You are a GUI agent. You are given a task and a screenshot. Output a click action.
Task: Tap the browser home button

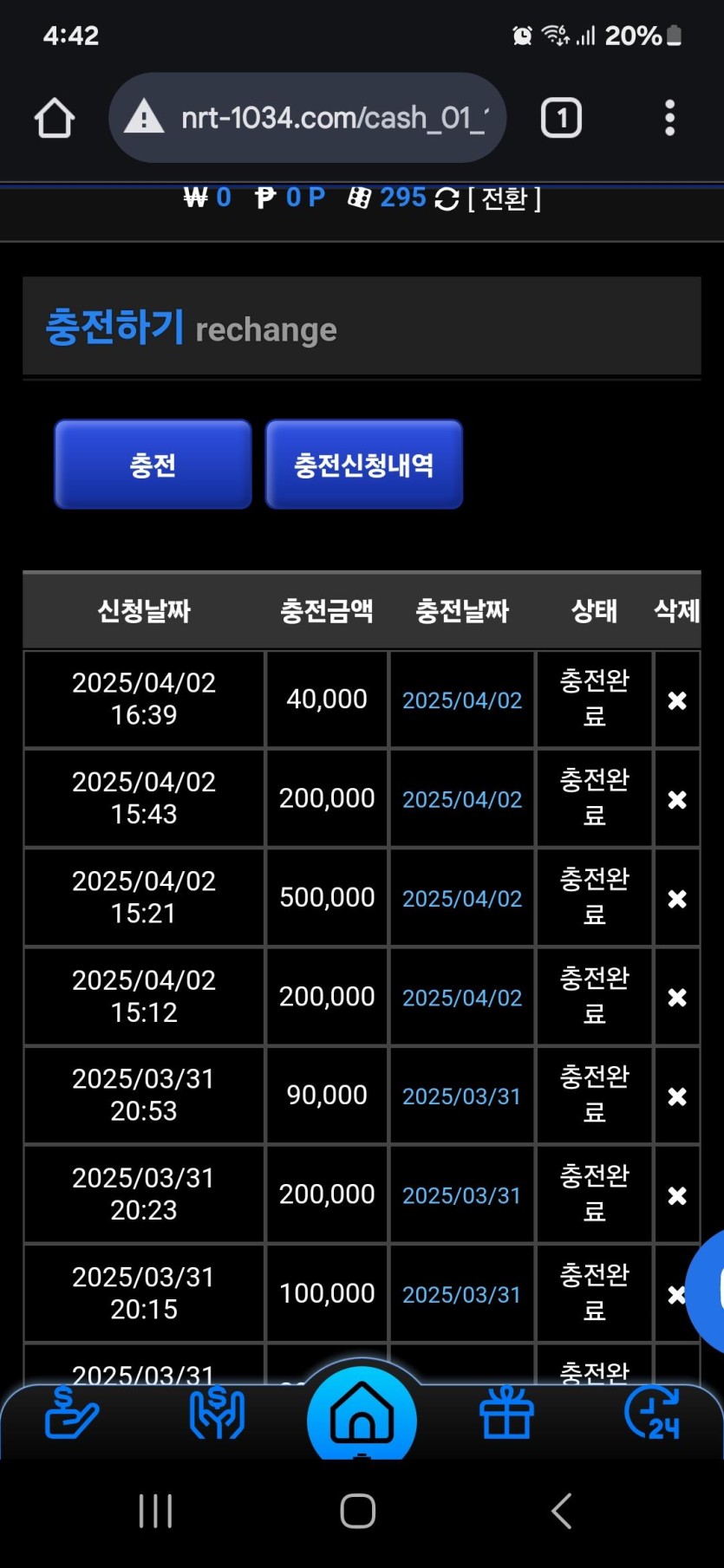click(54, 118)
